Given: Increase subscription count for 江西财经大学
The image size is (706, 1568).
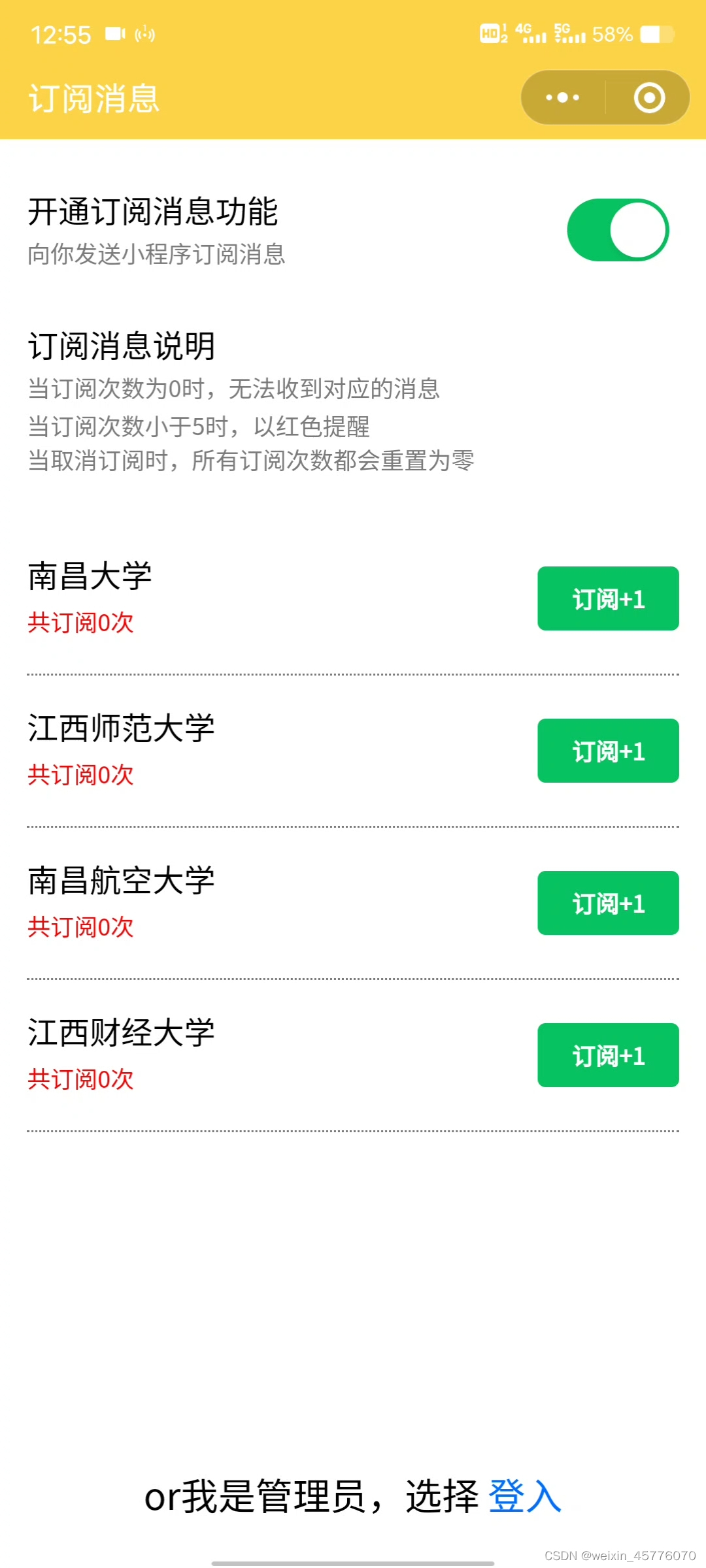Looking at the screenshot, I should tap(608, 1055).
